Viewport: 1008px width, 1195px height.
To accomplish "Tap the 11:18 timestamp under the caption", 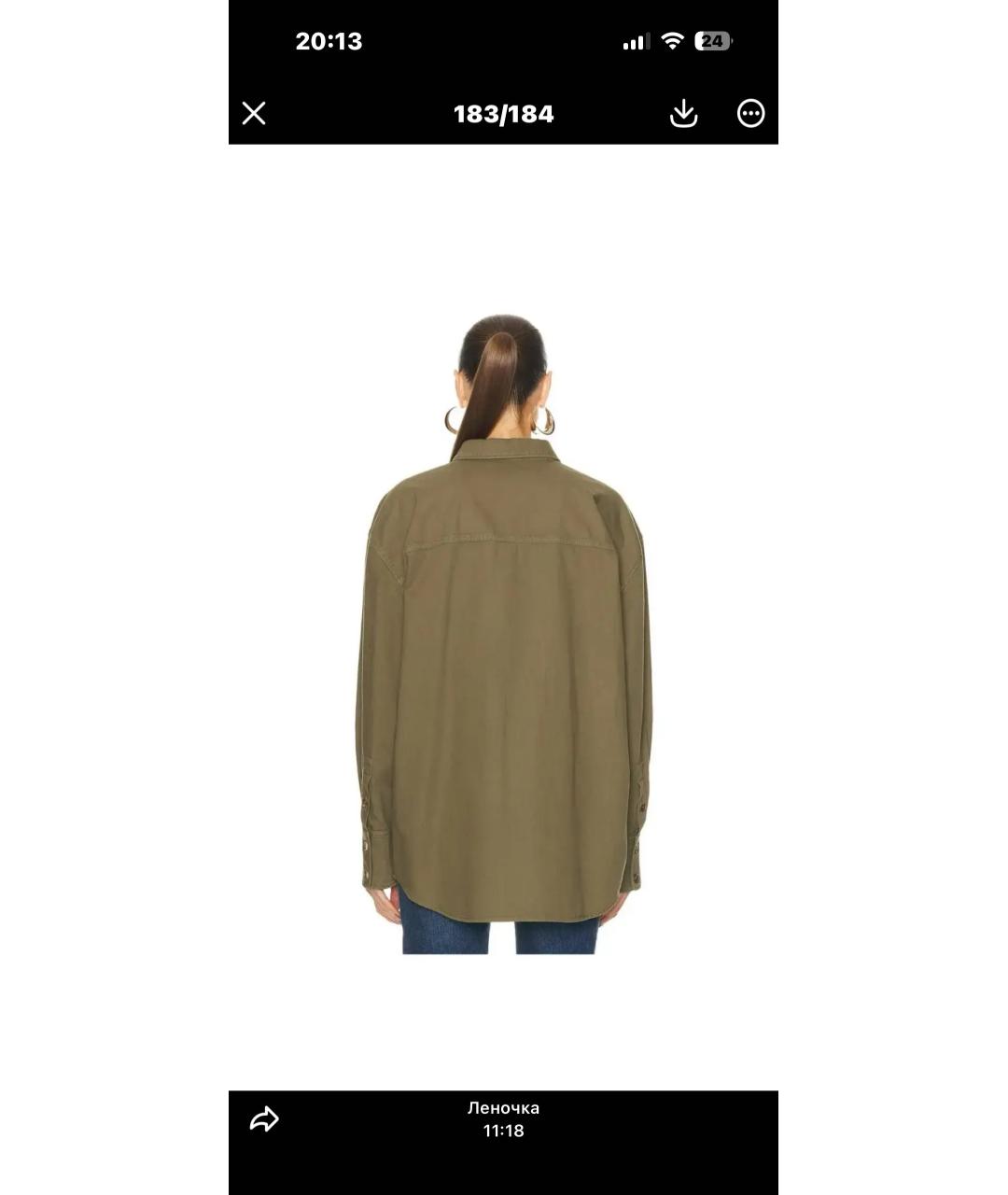I will pos(504,1132).
